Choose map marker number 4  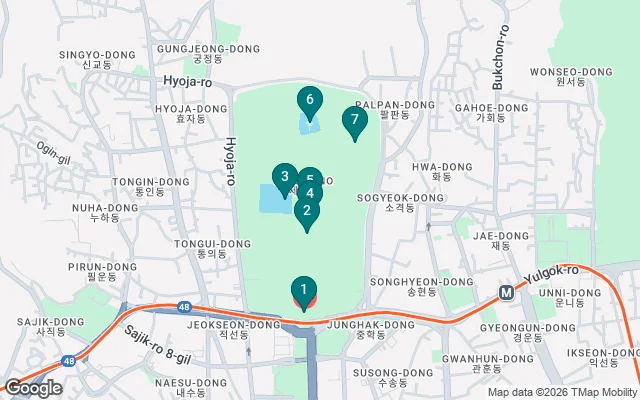[x=311, y=194]
